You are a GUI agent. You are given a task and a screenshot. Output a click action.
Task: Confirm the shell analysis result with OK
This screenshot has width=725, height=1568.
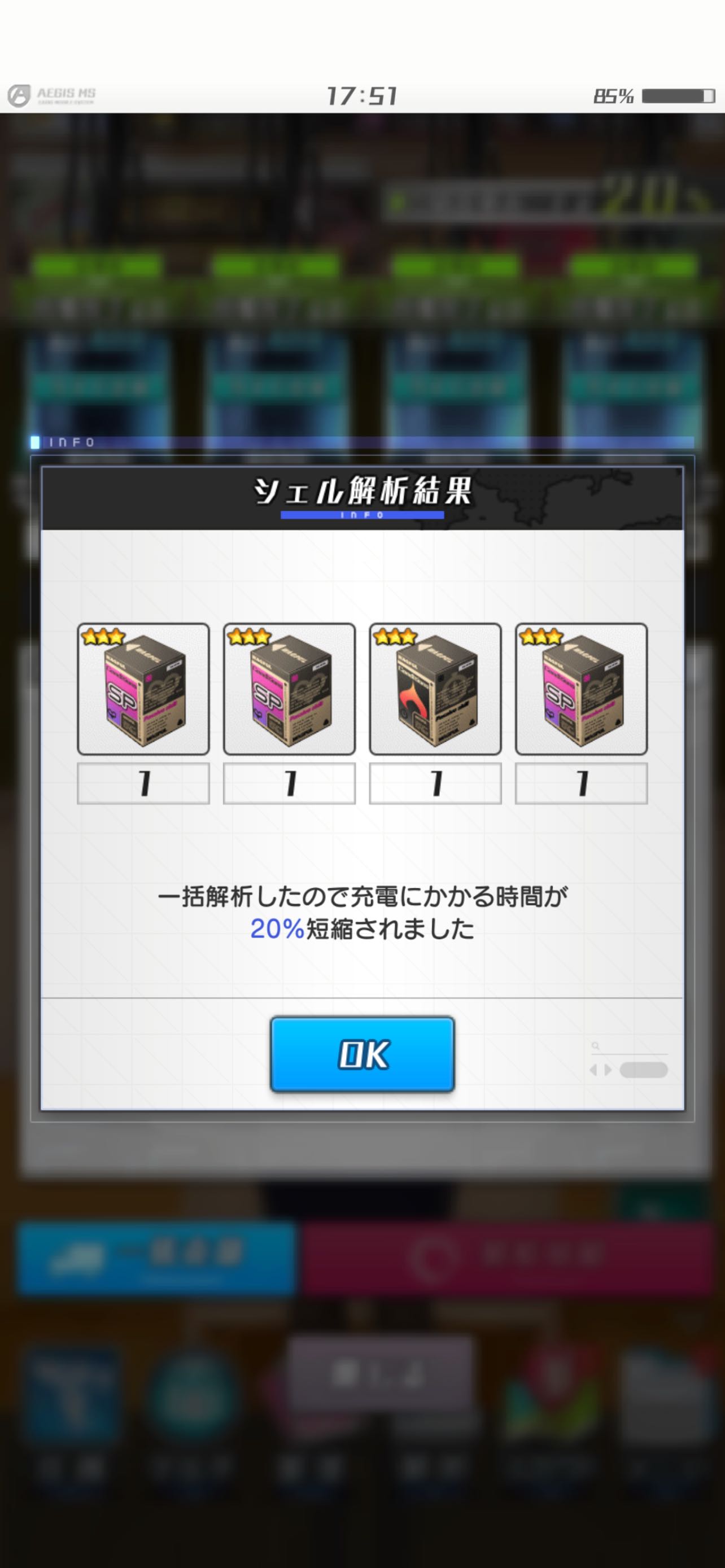[362, 1054]
